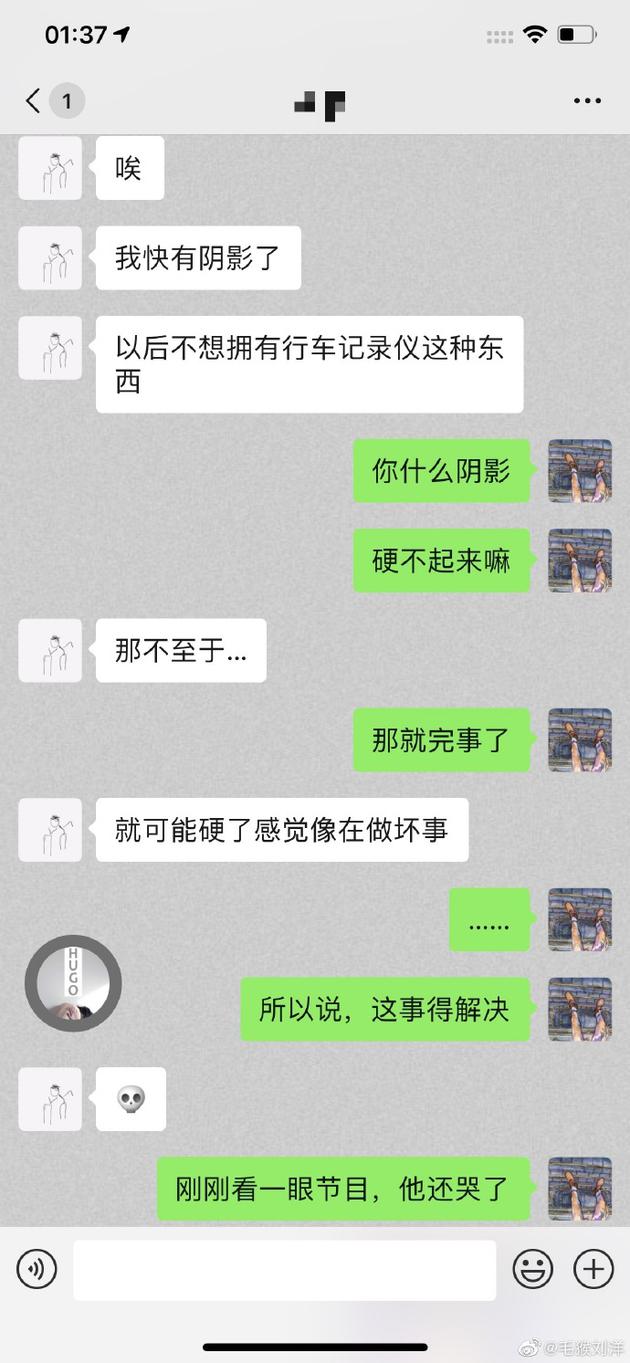The height and width of the screenshot is (1363, 630).
Task: Switch to voice message input
Action: tap(37, 1270)
